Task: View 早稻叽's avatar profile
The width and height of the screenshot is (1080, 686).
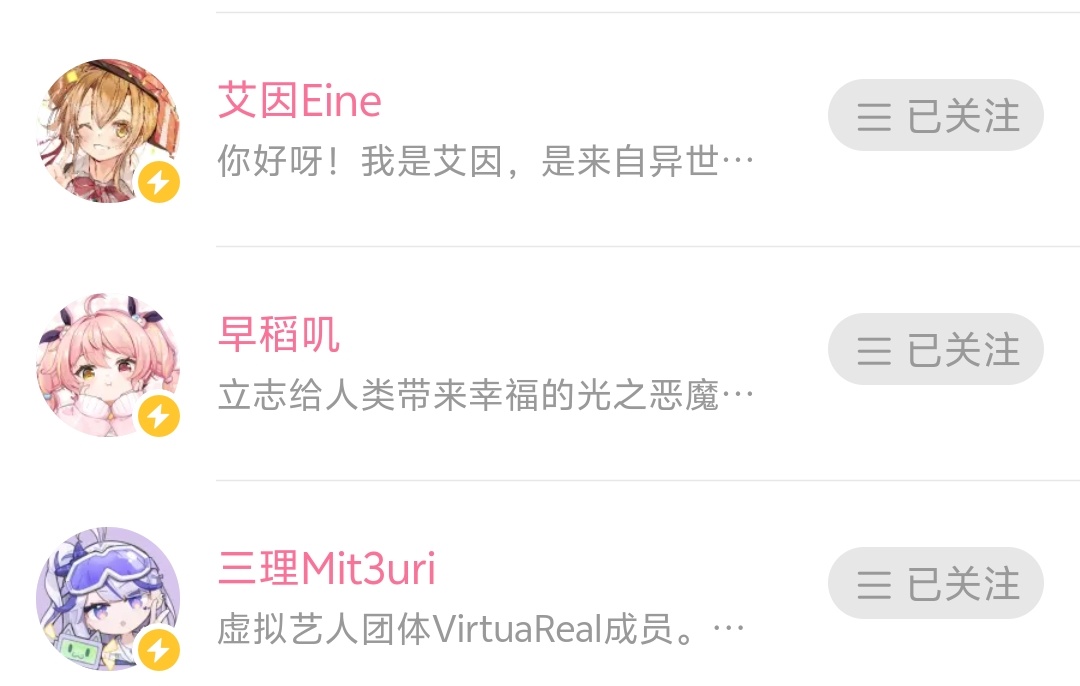Action: (x=108, y=365)
